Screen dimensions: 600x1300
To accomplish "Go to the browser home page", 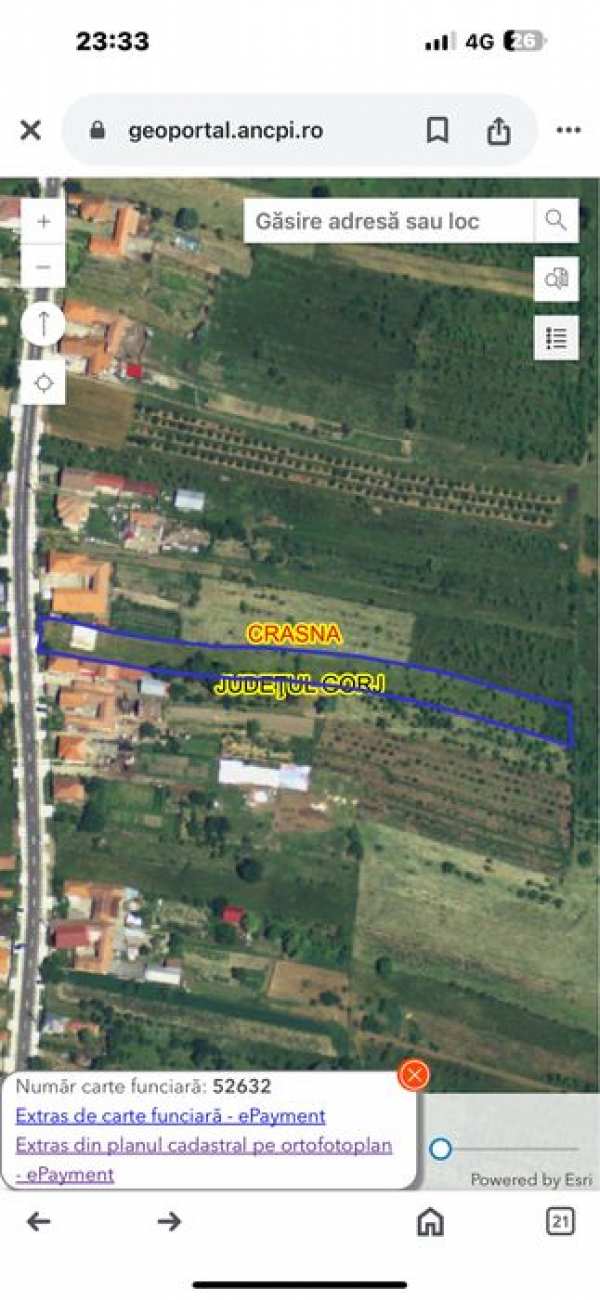I will pos(430,1221).
